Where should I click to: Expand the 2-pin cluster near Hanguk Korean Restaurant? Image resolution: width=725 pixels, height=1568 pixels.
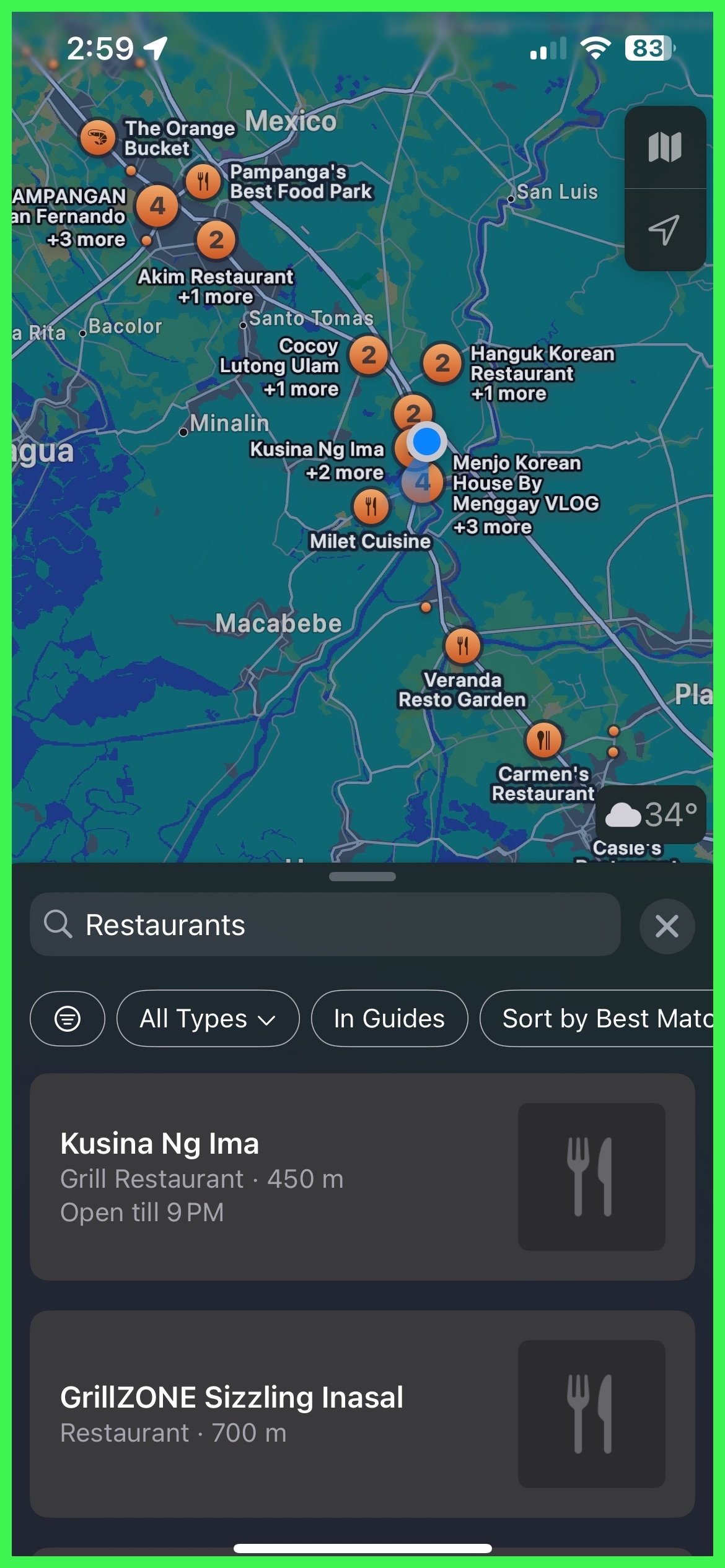(x=442, y=362)
